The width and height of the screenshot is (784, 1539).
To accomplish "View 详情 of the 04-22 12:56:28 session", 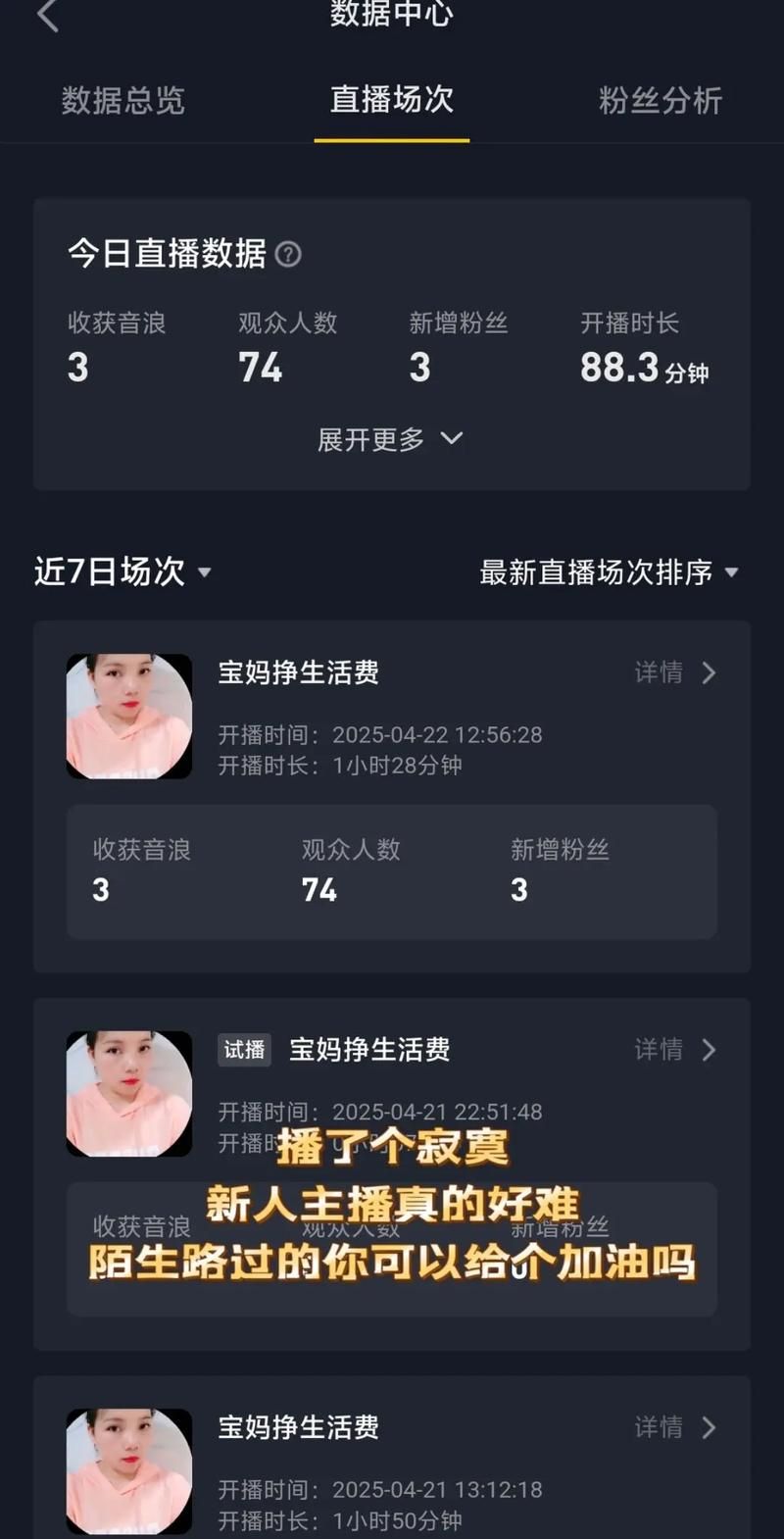I will (x=675, y=672).
